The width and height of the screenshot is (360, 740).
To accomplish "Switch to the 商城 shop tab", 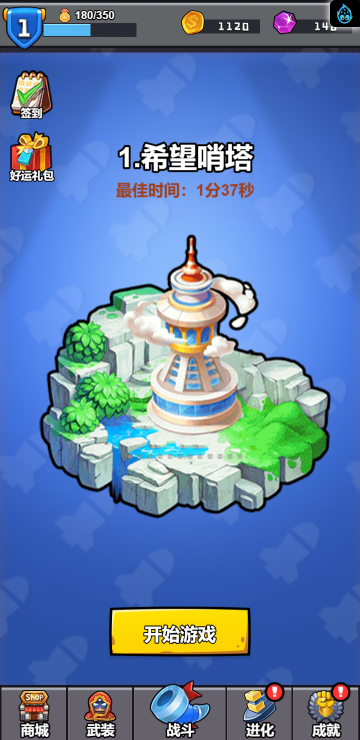I will (34, 714).
